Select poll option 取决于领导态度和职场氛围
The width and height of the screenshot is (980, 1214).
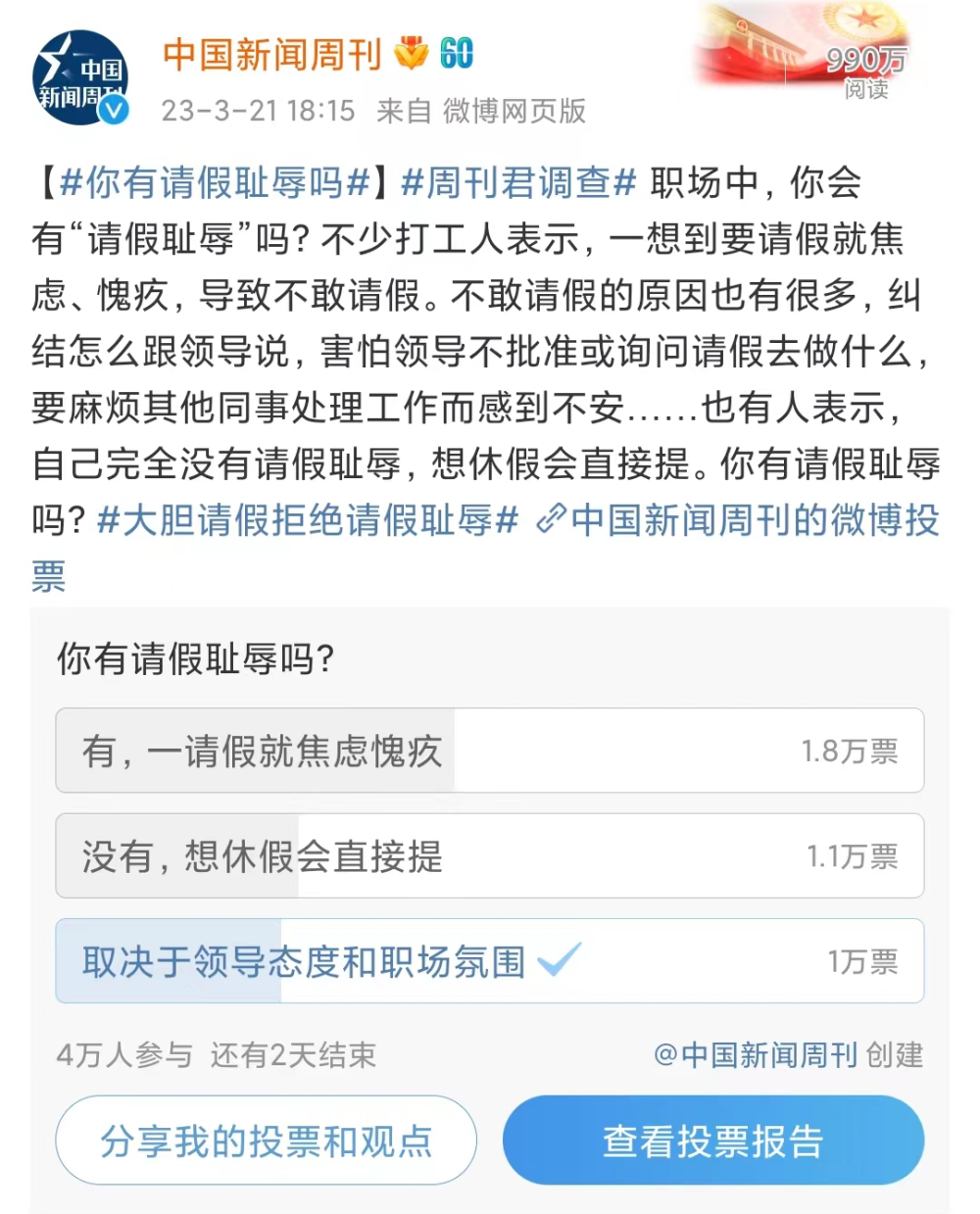pos(489,961)
